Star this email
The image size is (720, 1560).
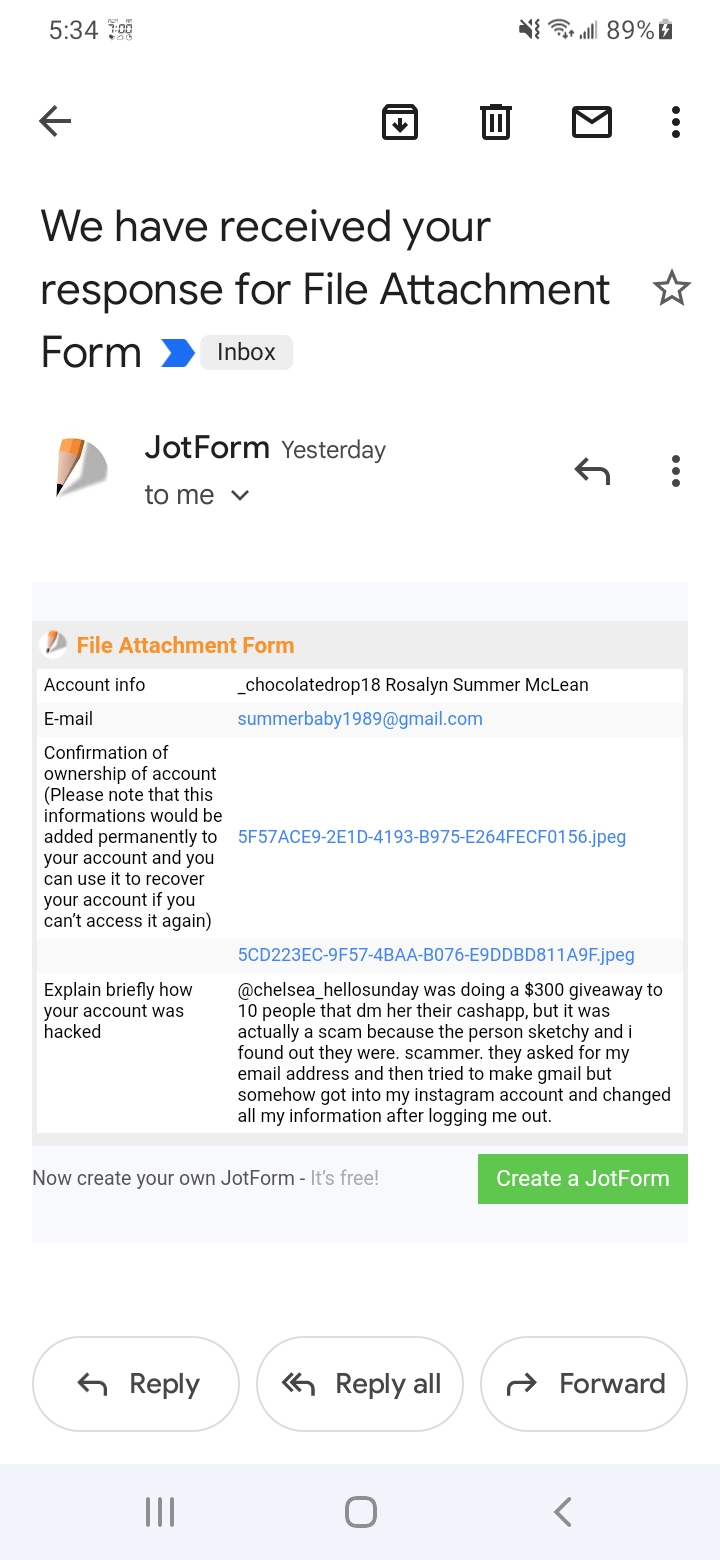pyautogui.click(x=671, y=289)
